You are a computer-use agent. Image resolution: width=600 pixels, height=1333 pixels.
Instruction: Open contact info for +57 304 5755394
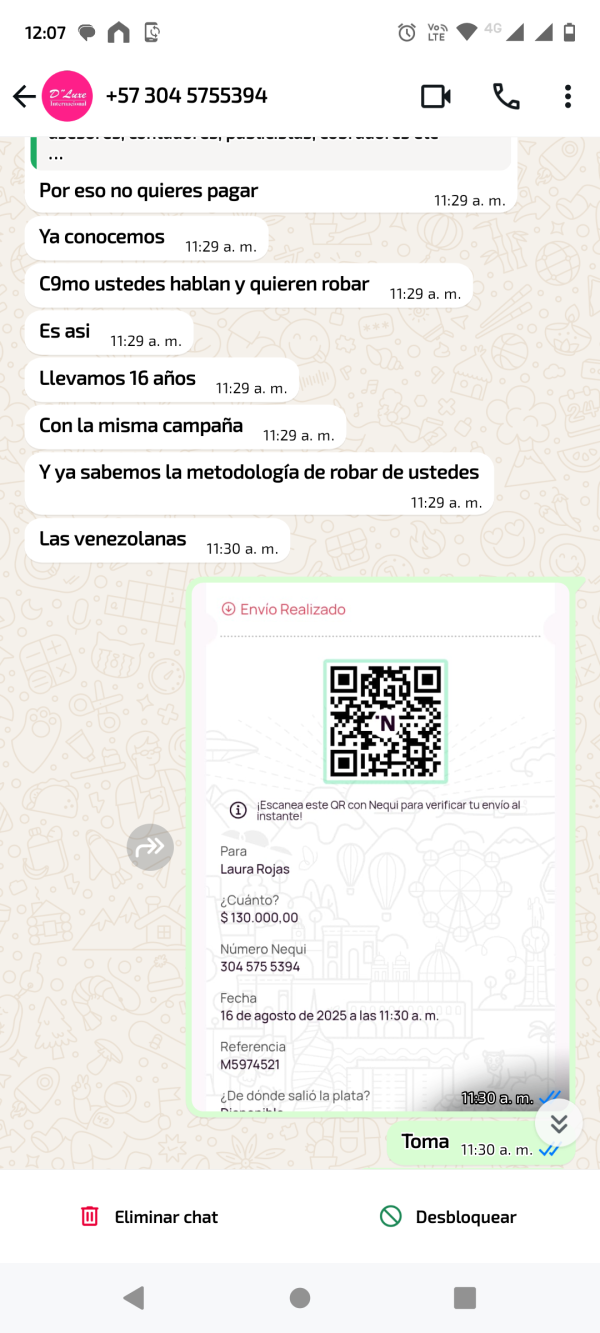186,96
